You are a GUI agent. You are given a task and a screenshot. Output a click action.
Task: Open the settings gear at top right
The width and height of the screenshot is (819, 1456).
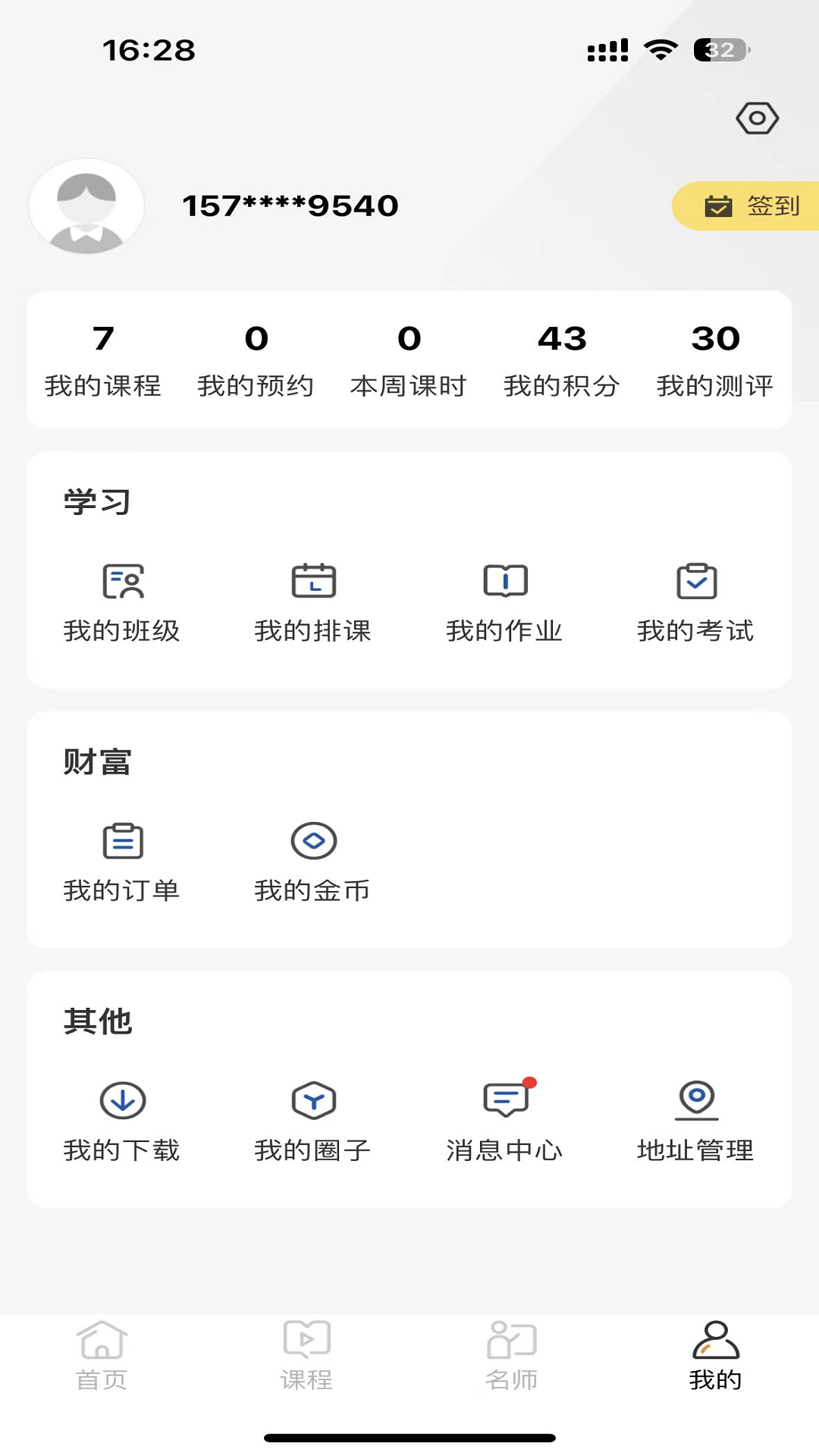[758, 118]
